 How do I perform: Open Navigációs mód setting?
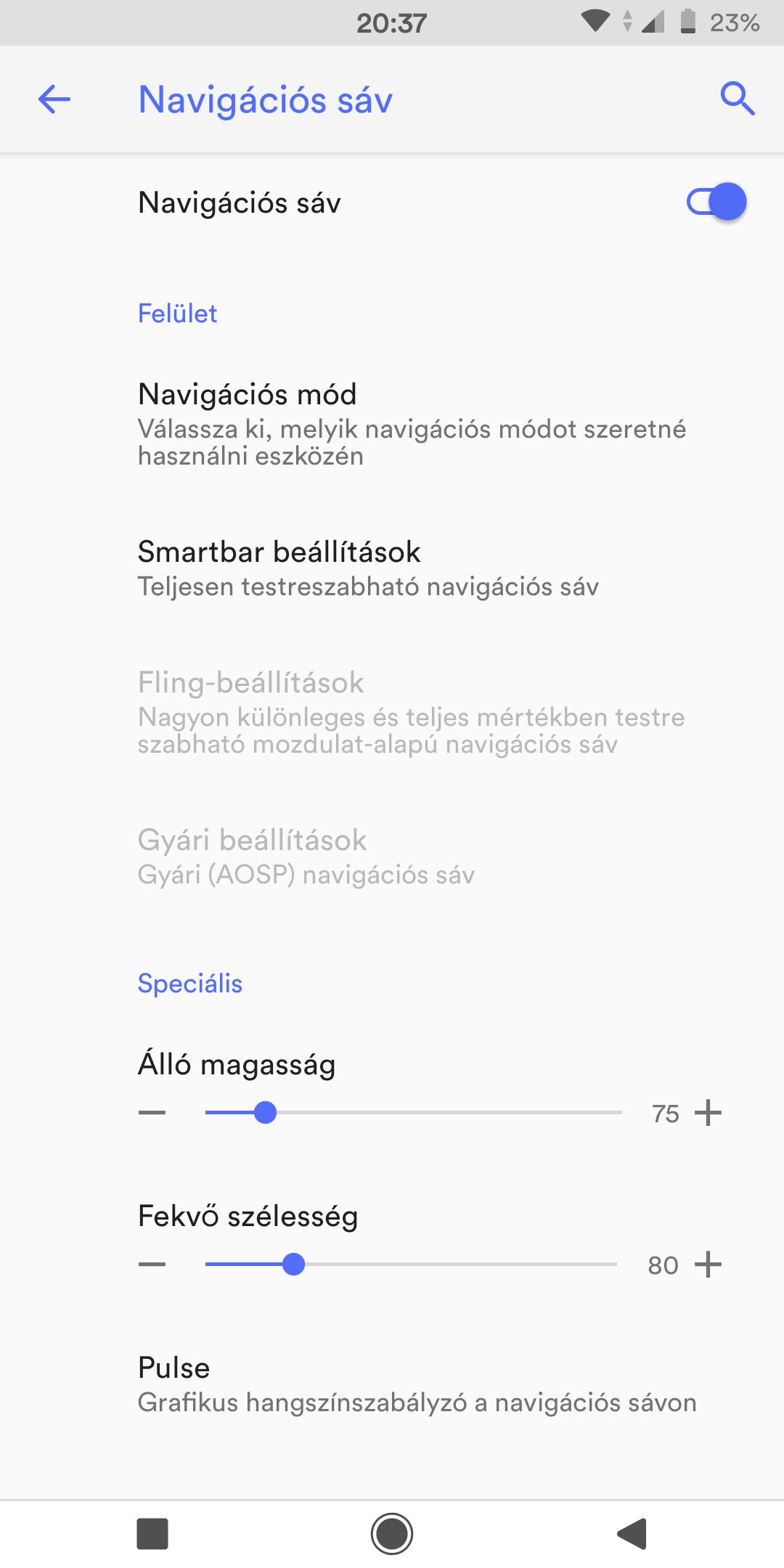tap(411, 424)
